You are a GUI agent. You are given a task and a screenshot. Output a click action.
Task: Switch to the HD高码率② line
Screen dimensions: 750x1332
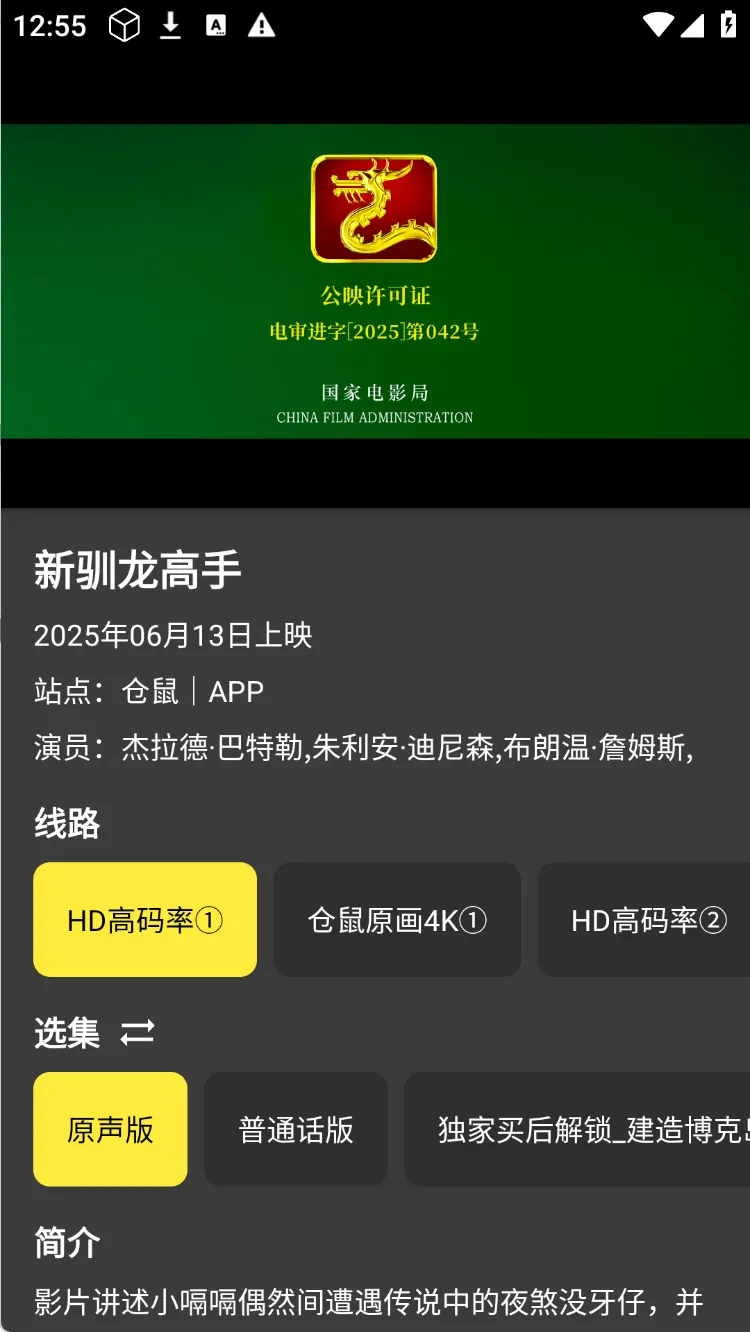(649, 919)
